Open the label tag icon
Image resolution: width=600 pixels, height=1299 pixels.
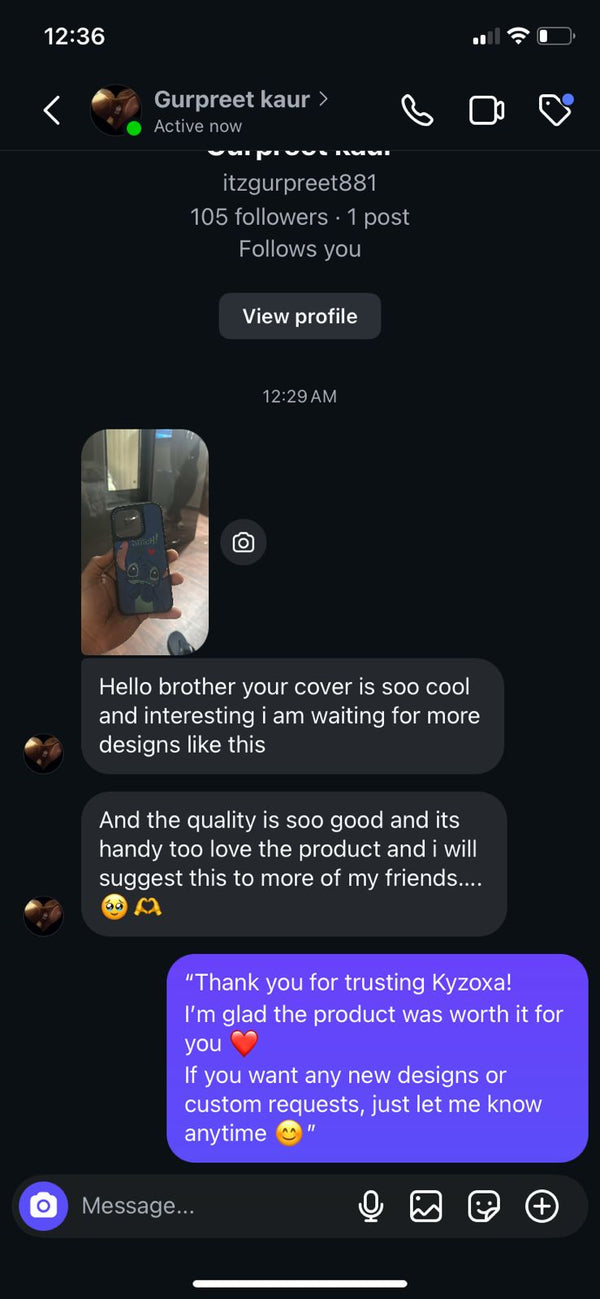pos(554,110)
